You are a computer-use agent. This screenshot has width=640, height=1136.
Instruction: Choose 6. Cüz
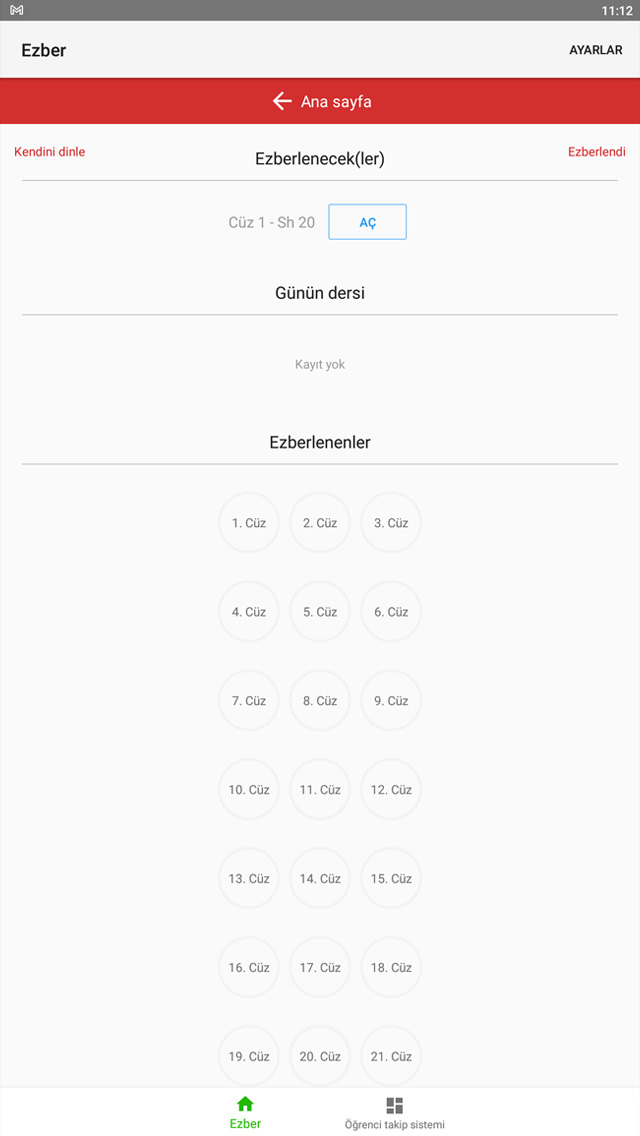(391, 612)
